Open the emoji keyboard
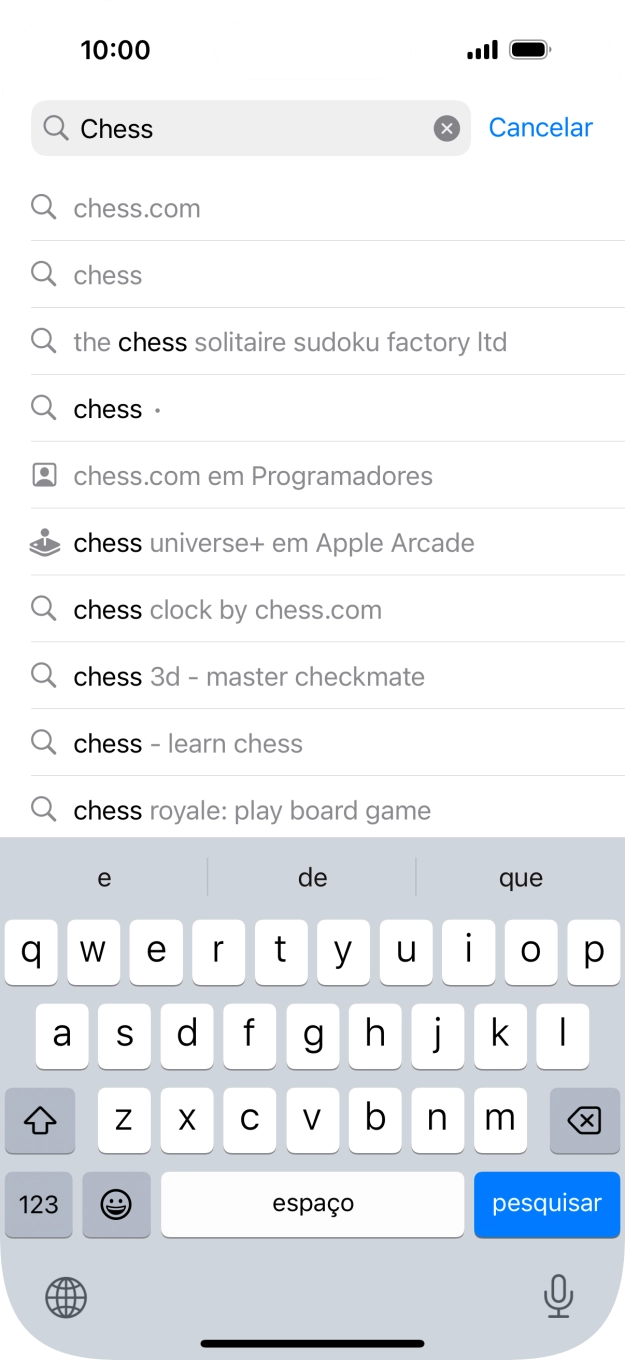 (x=116, y=1204)
